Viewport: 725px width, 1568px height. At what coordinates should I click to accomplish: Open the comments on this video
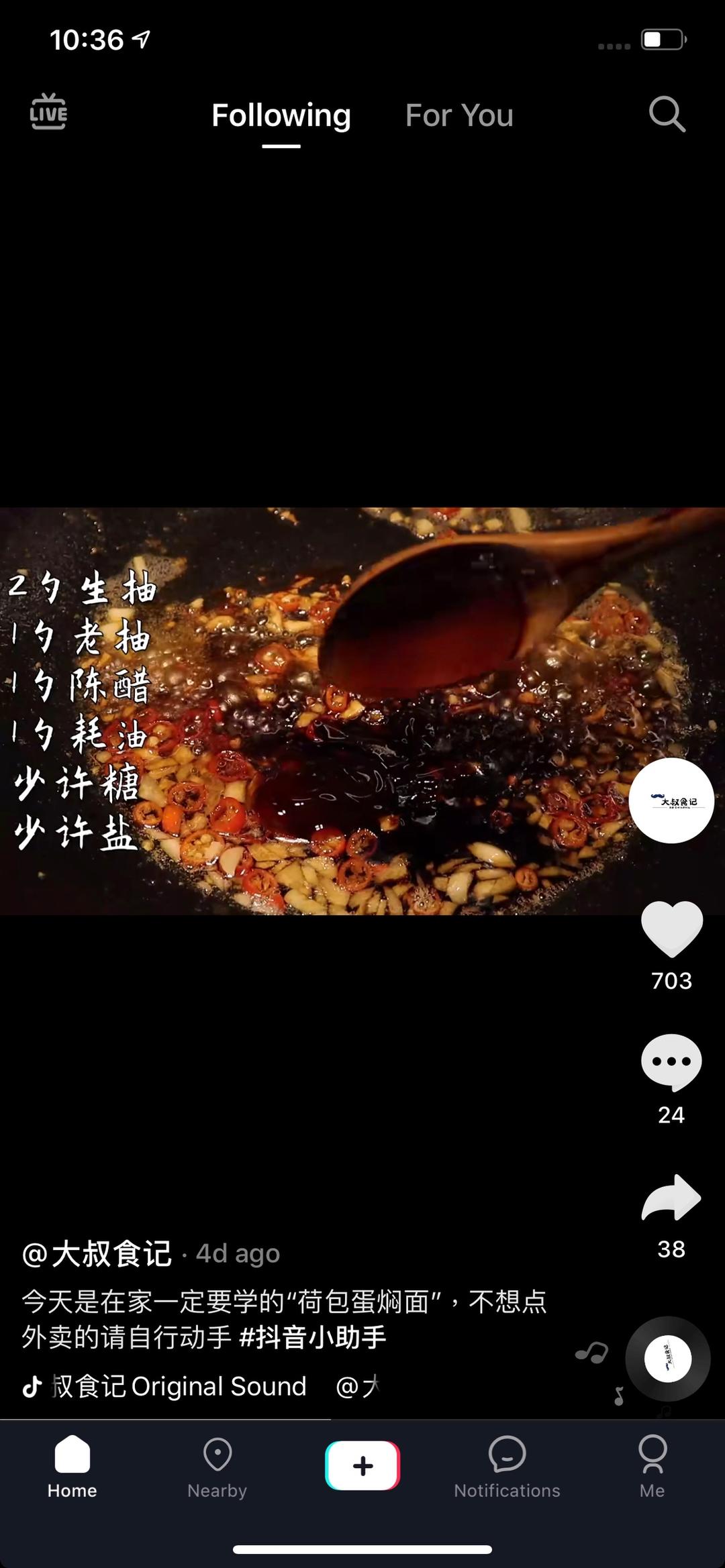[671, 1062]
